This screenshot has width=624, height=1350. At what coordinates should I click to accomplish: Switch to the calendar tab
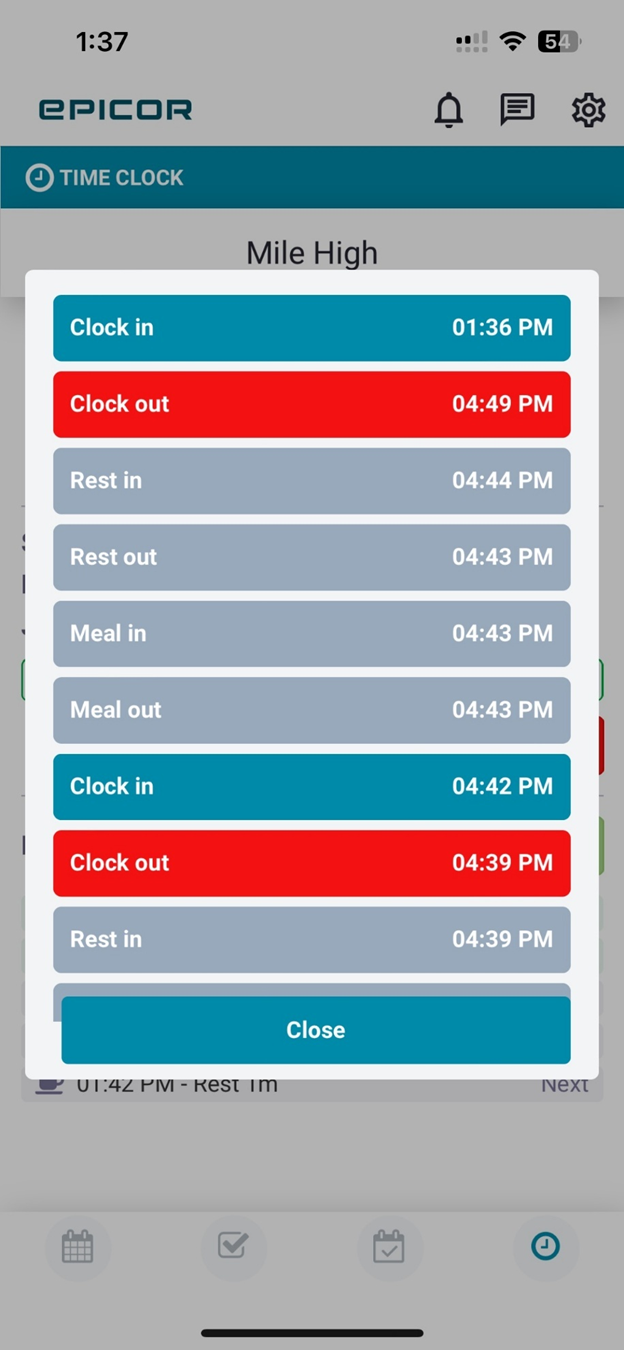tap(78, 1247)
